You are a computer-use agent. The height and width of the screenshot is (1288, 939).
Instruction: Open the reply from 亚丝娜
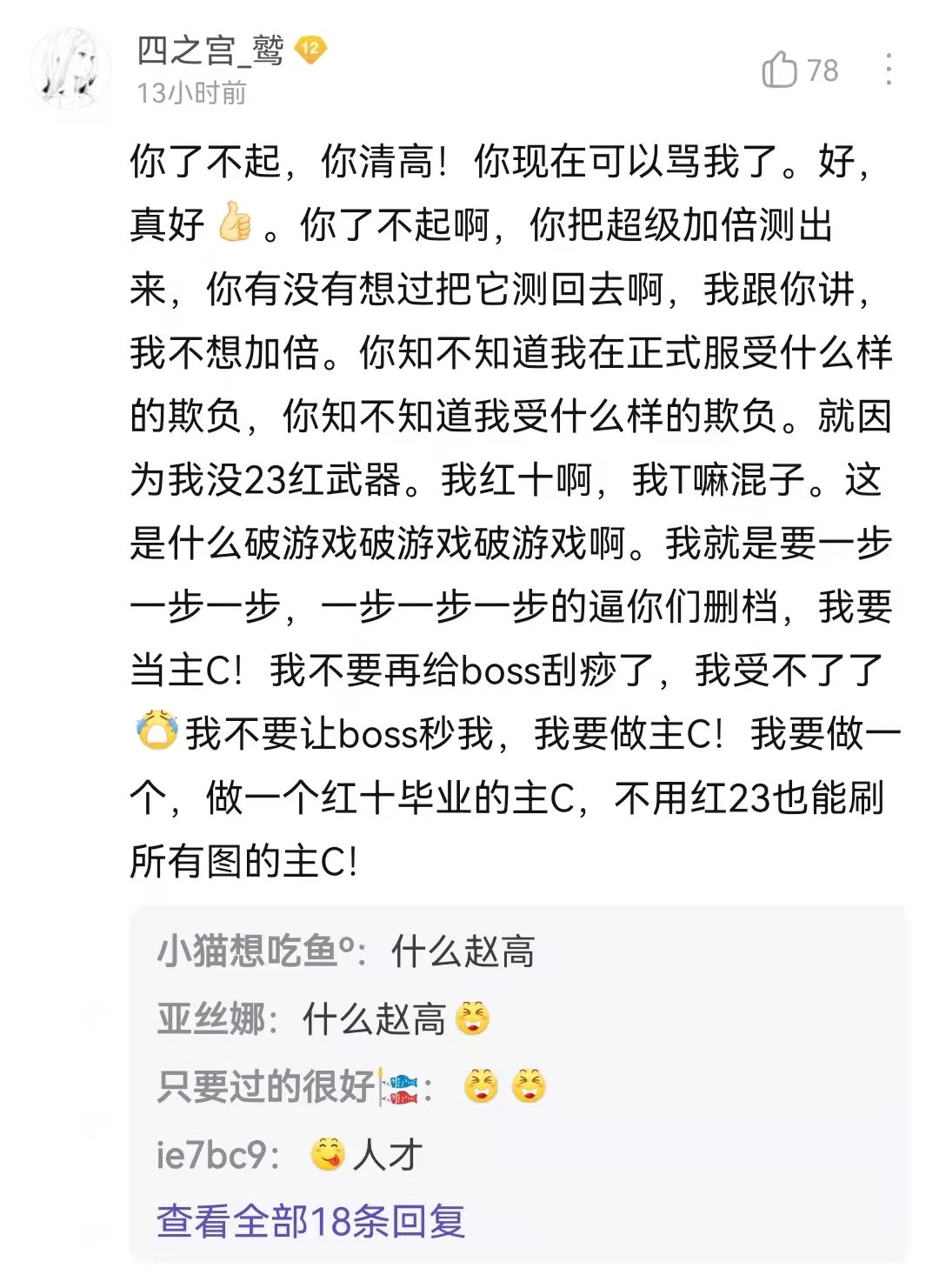(x=322, y=1018)
